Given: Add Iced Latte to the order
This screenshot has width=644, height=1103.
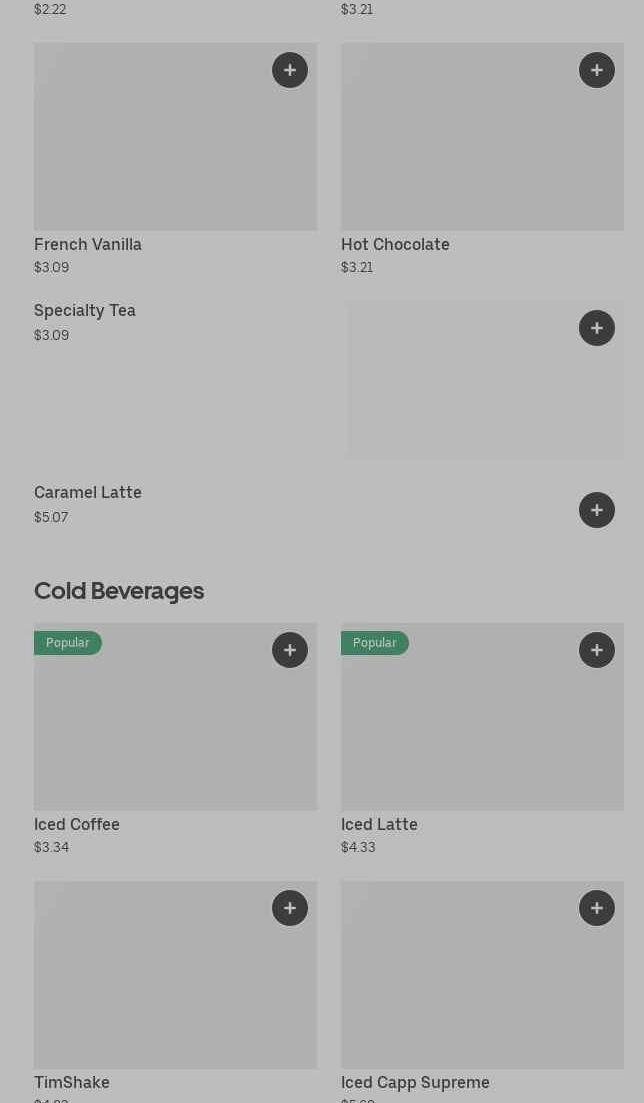Looking at the screenshot, I should [x=597, y=650].
